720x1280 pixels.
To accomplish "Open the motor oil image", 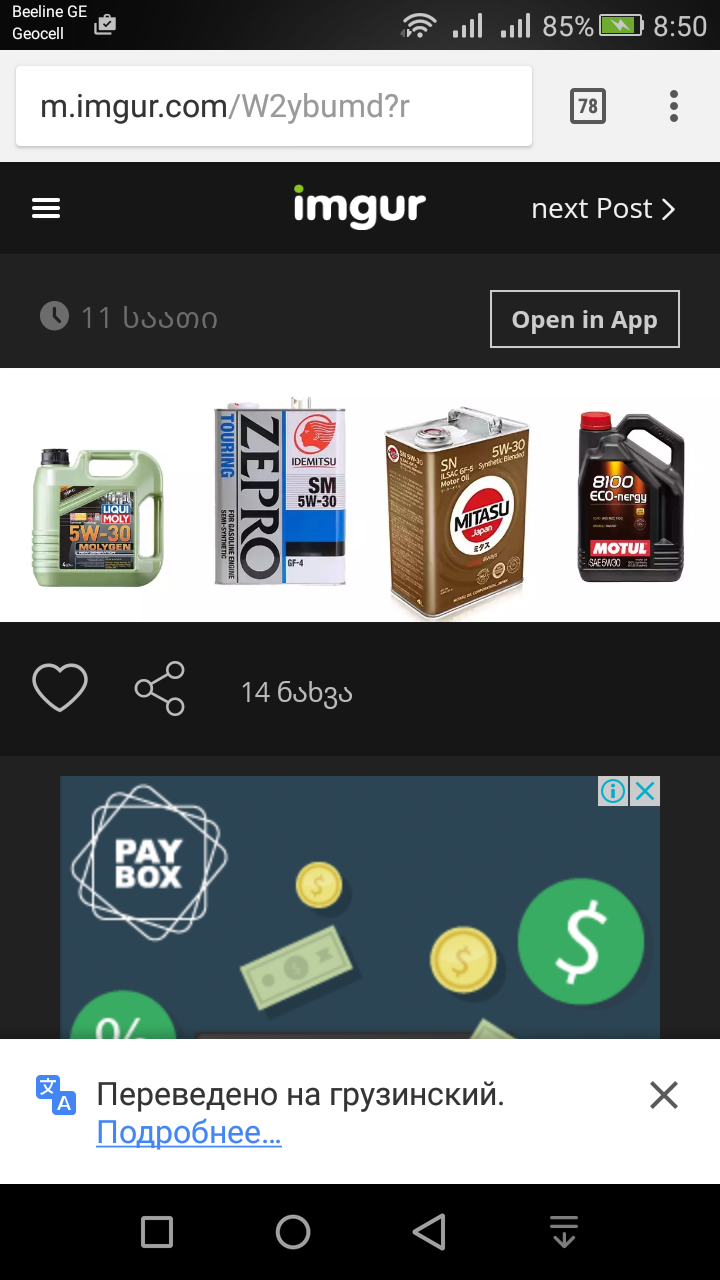I will click(360, 495).
